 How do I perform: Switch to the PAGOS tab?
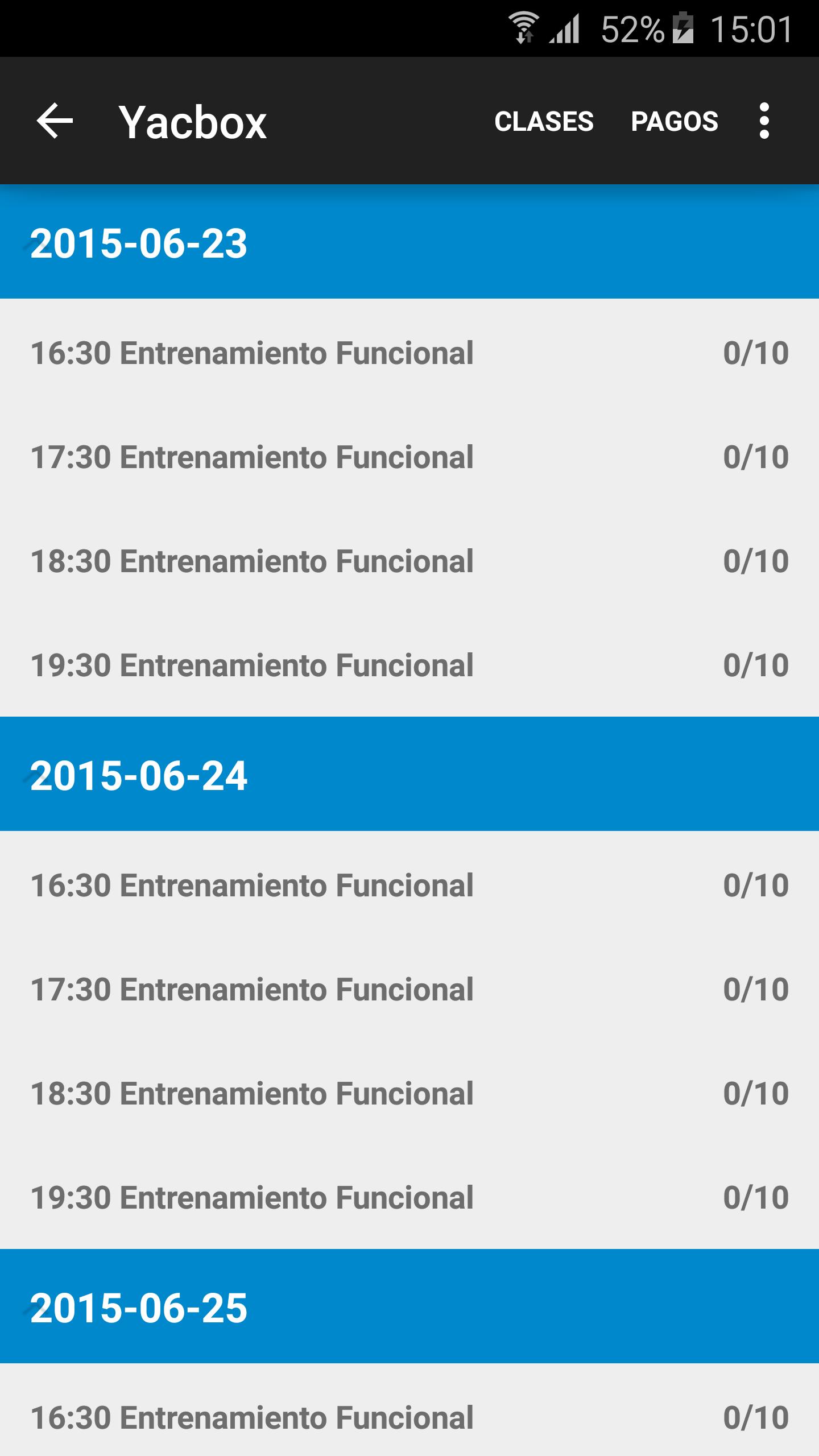pos(675,121)
